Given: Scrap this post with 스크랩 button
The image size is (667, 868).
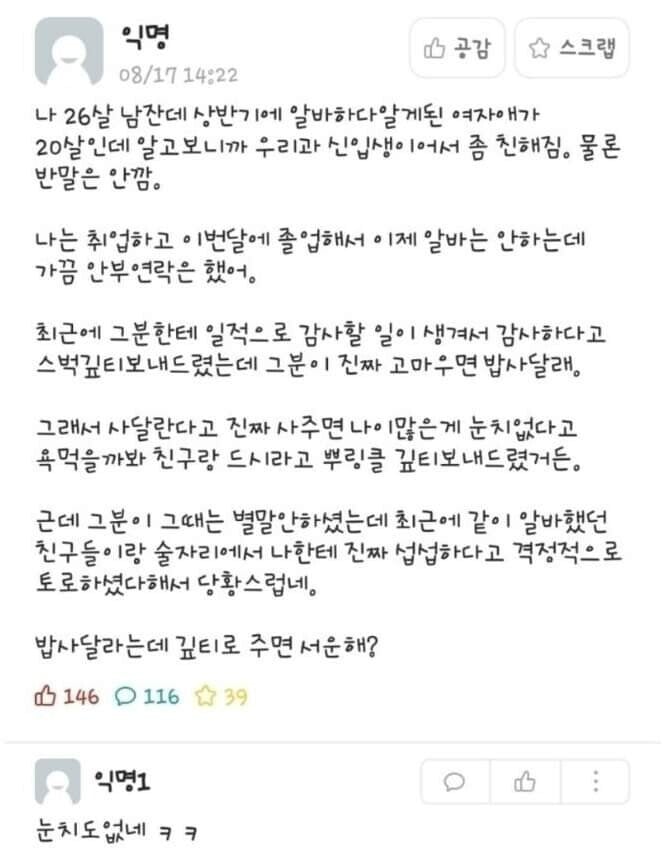Looking at the screenshot, I should pos(572,47).
